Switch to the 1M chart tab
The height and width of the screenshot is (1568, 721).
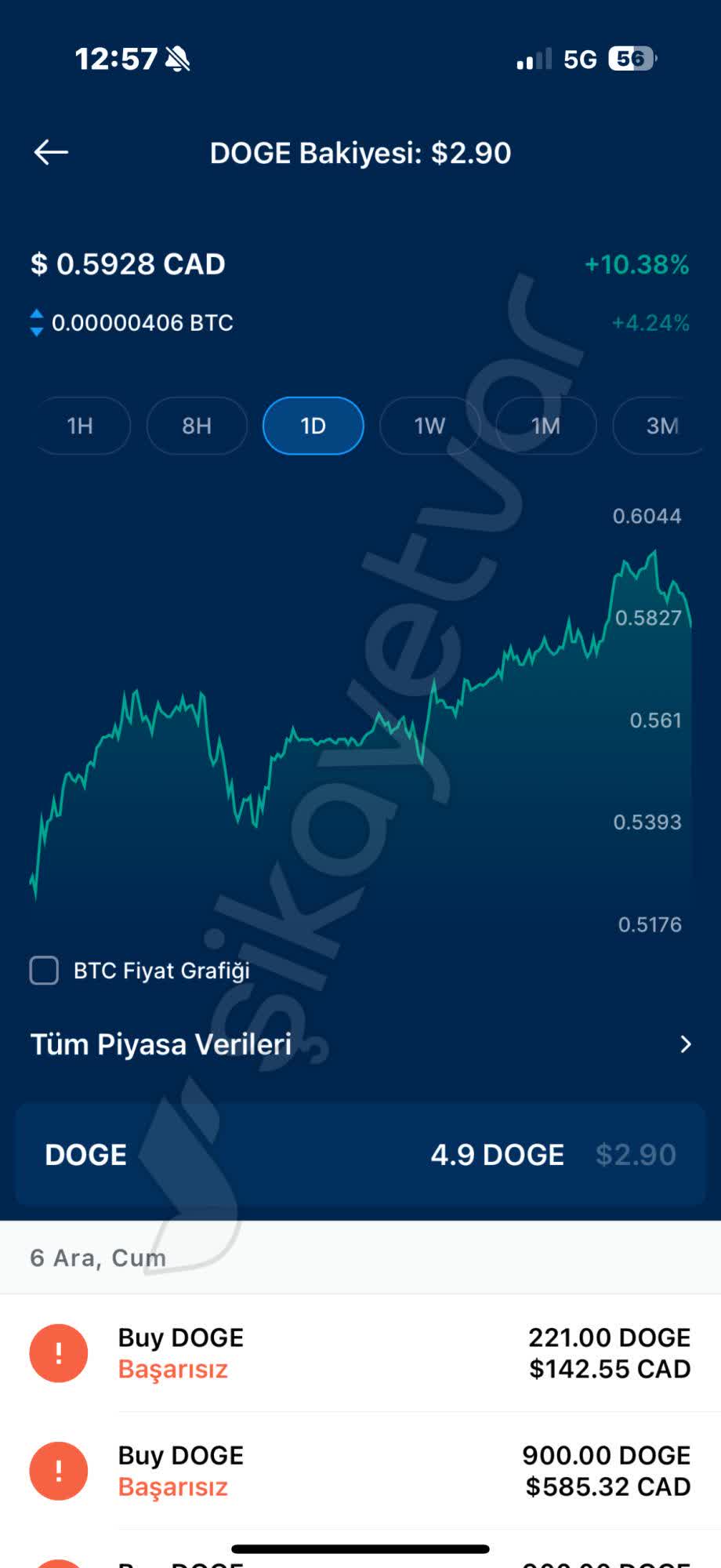tap(545, 426)
